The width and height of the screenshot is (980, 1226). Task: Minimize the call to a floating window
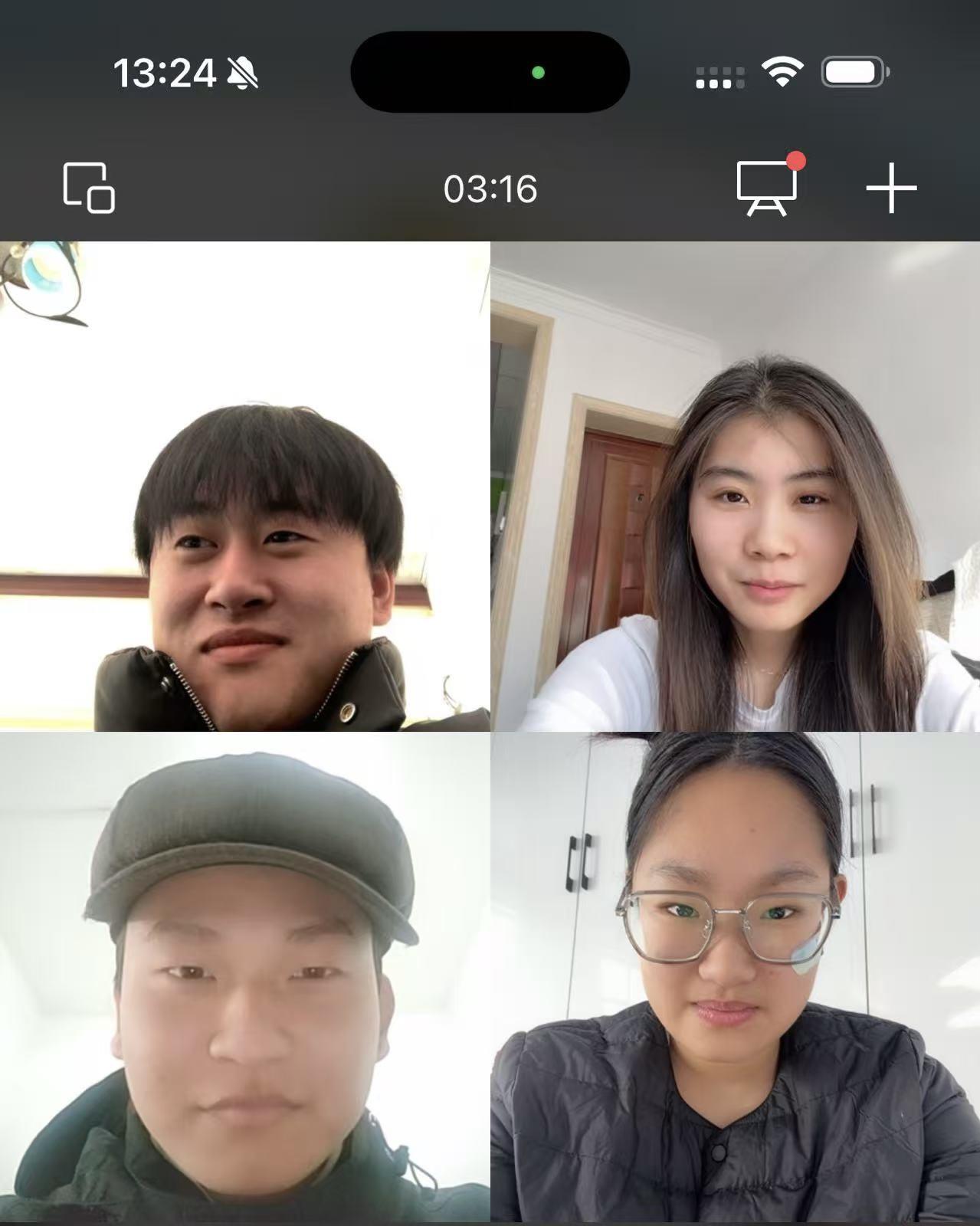click(x=89, y=188)
